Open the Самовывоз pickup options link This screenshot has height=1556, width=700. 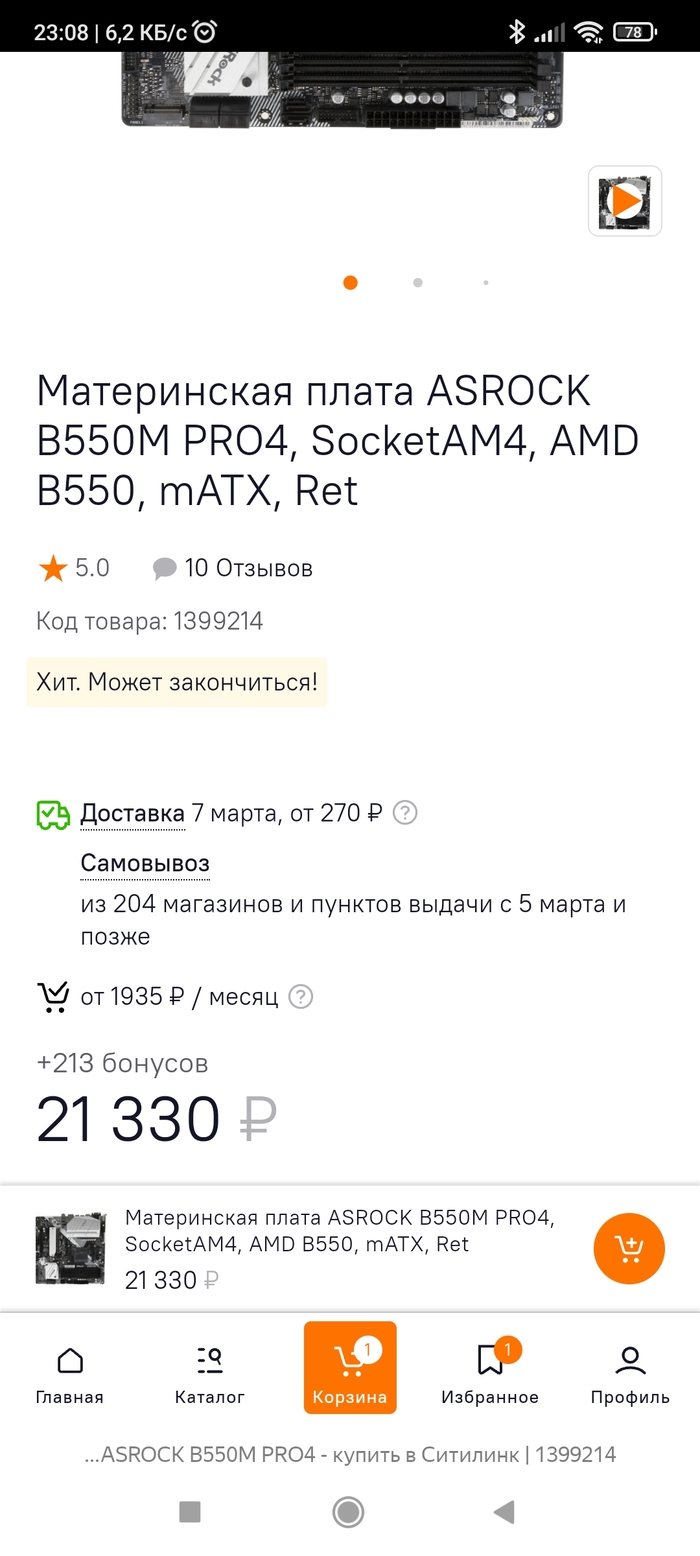(x=145, y=863)
